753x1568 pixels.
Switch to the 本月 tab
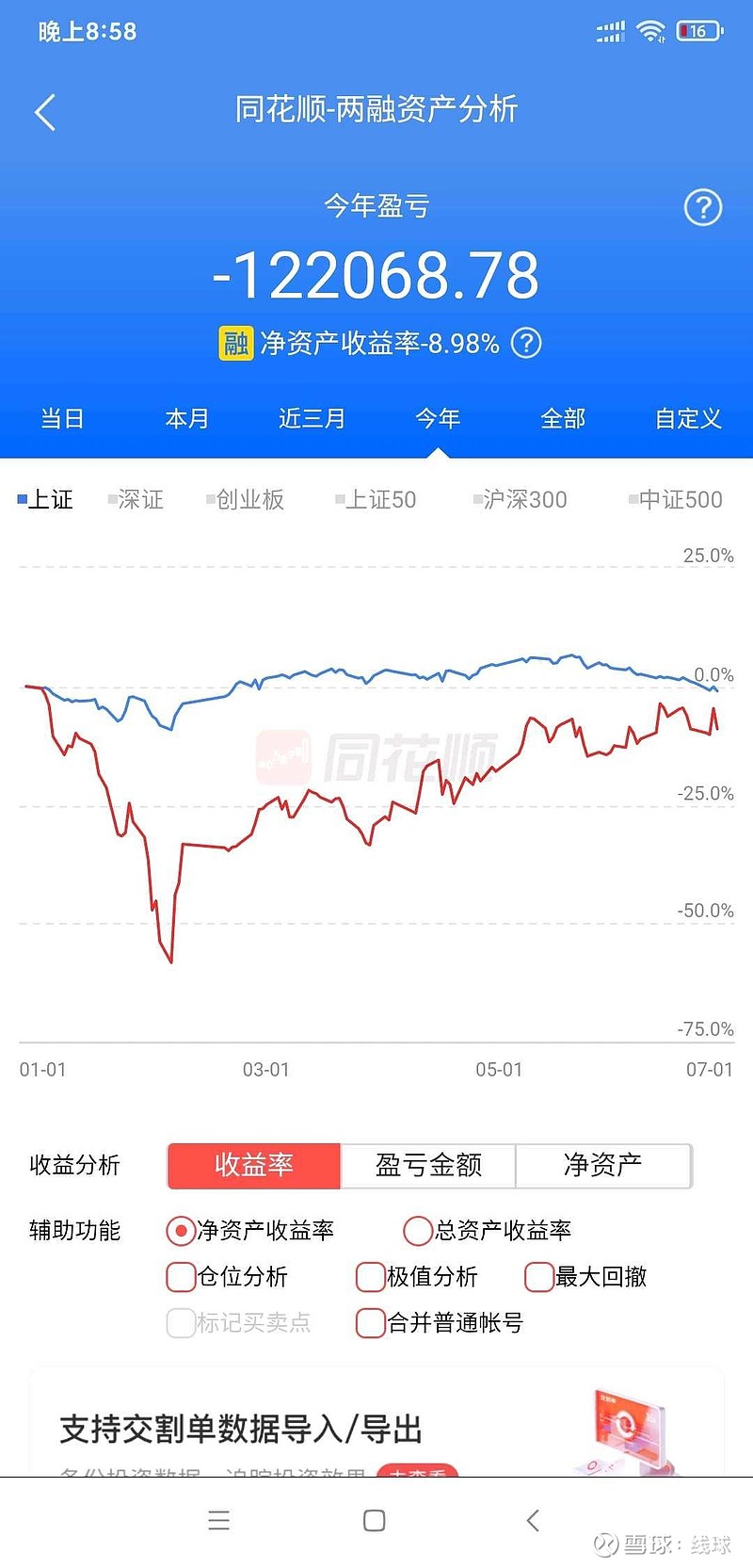187,418
